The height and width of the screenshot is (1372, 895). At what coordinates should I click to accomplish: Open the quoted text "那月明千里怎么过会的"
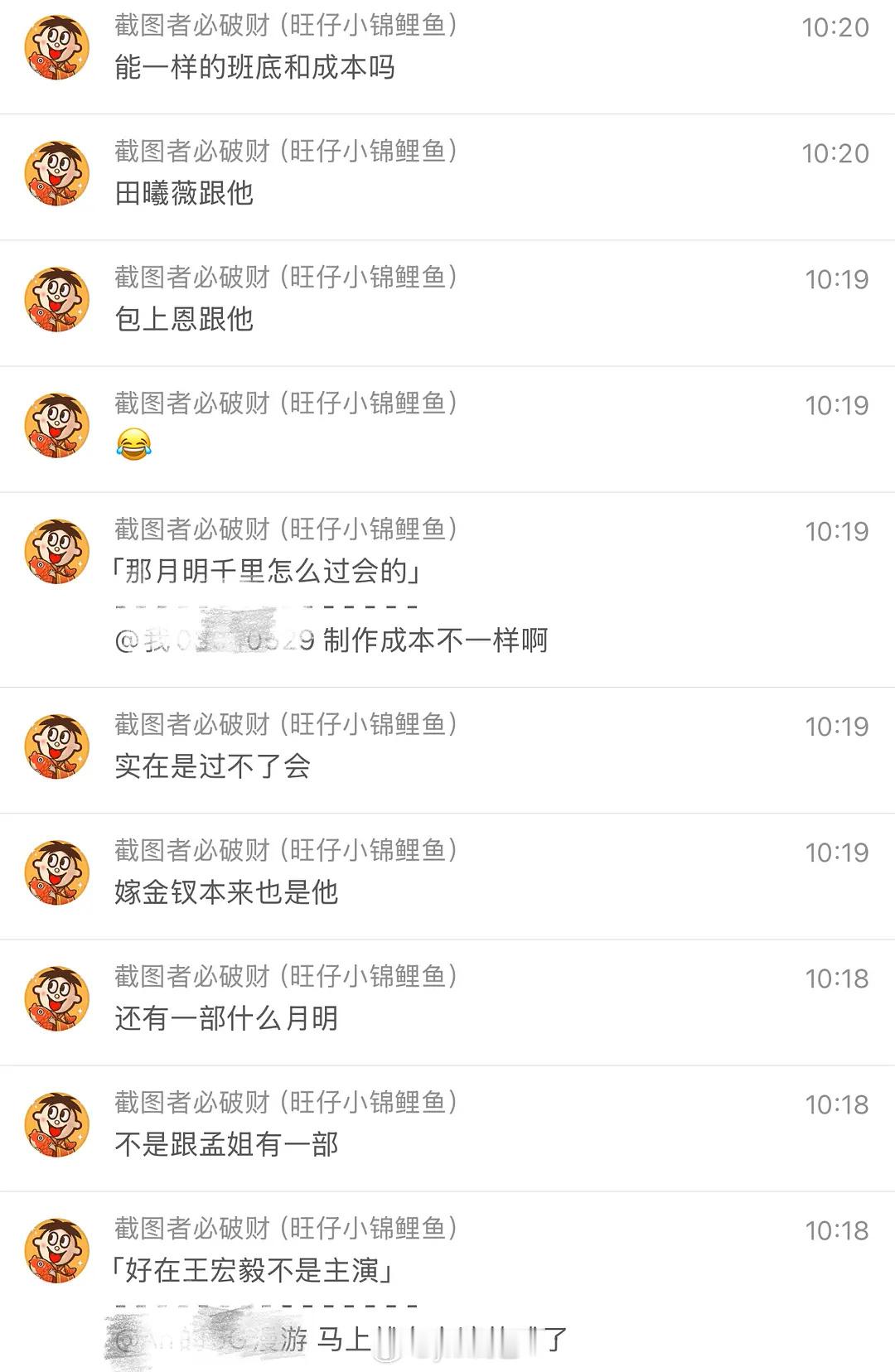pyautogui.click(x=265, y=572)
